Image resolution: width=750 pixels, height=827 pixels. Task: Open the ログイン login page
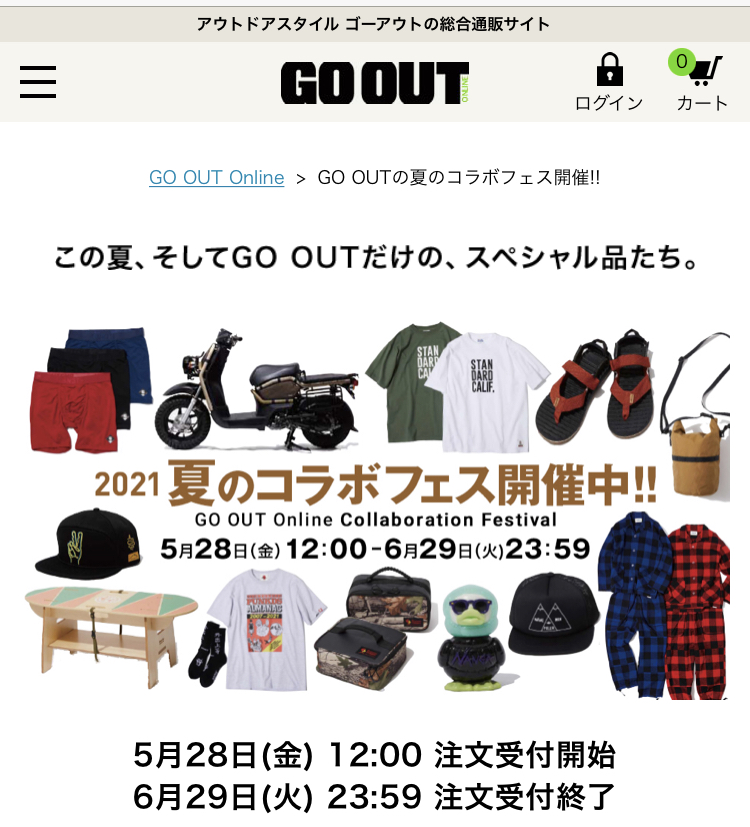click(x=609, y=82)
